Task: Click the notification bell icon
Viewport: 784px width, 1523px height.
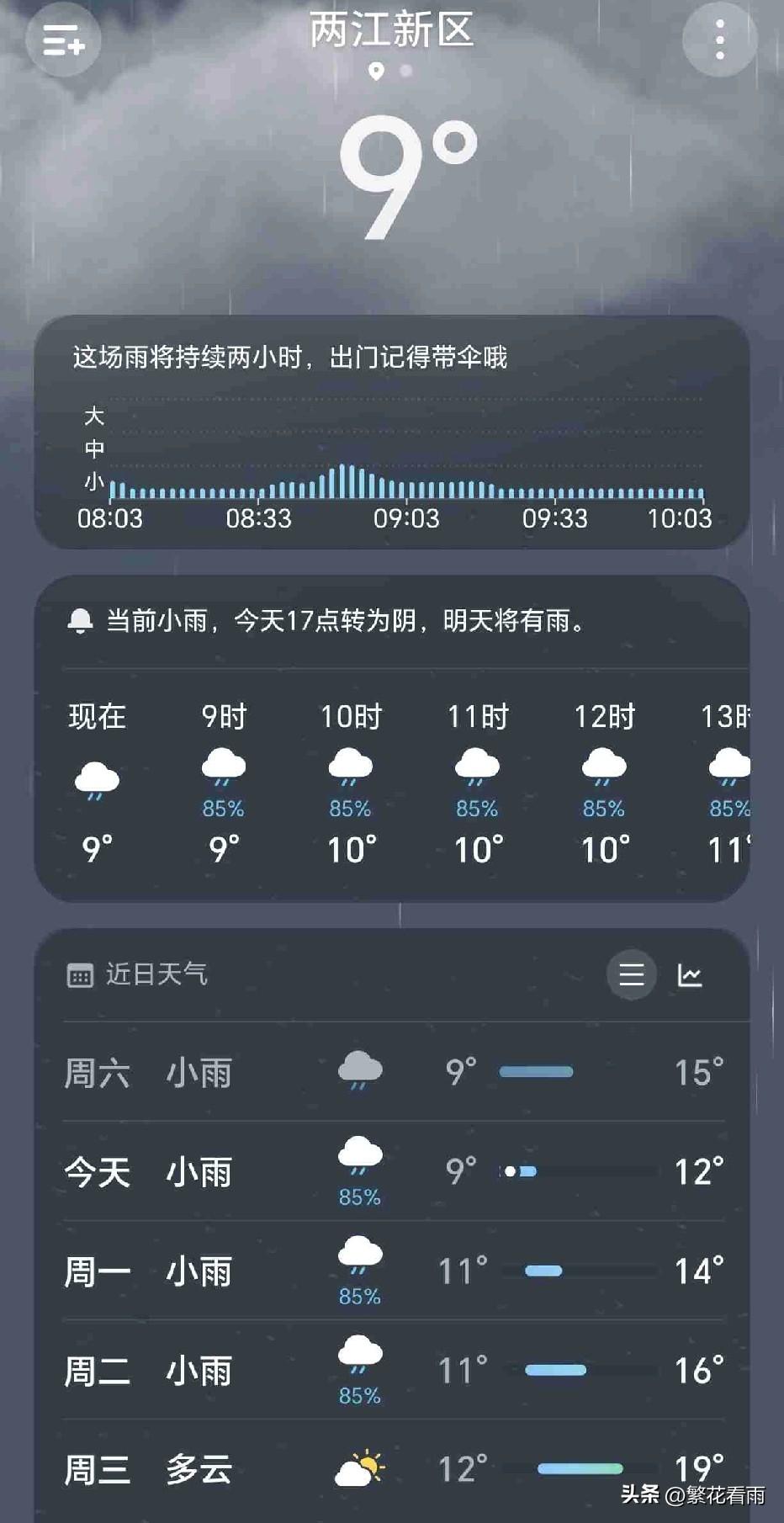Action: point(80,621)
